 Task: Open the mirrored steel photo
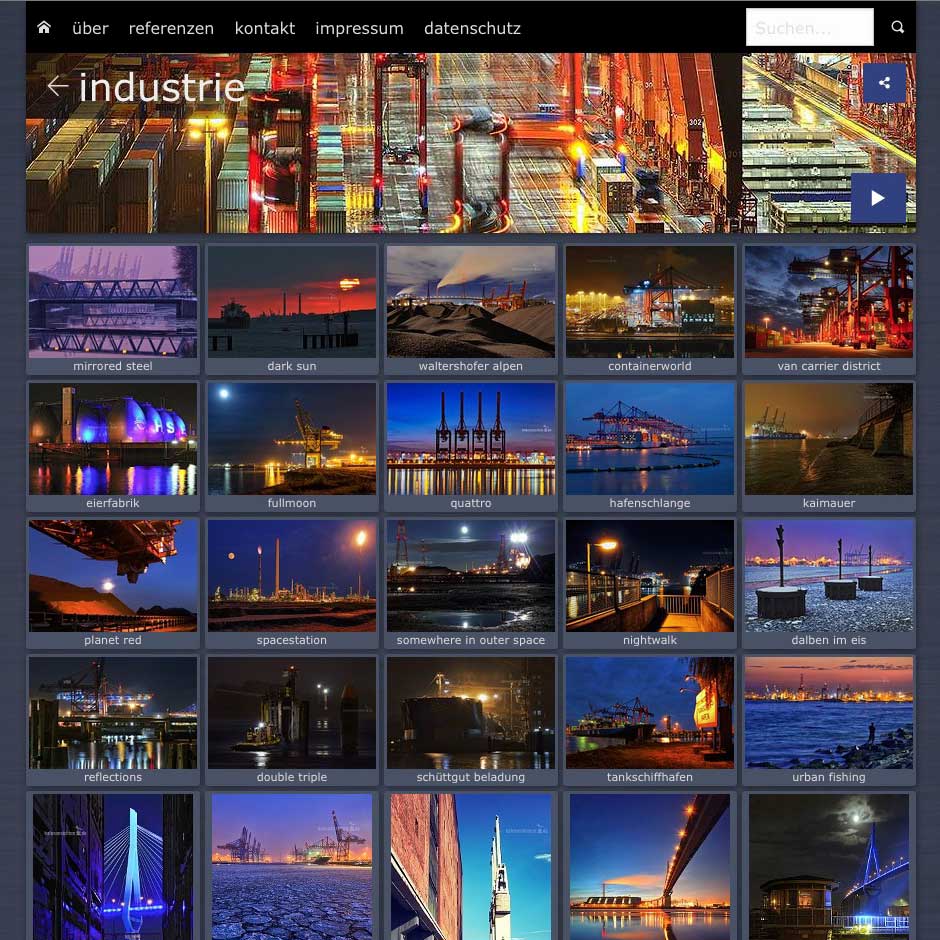[x=113, y=302]
